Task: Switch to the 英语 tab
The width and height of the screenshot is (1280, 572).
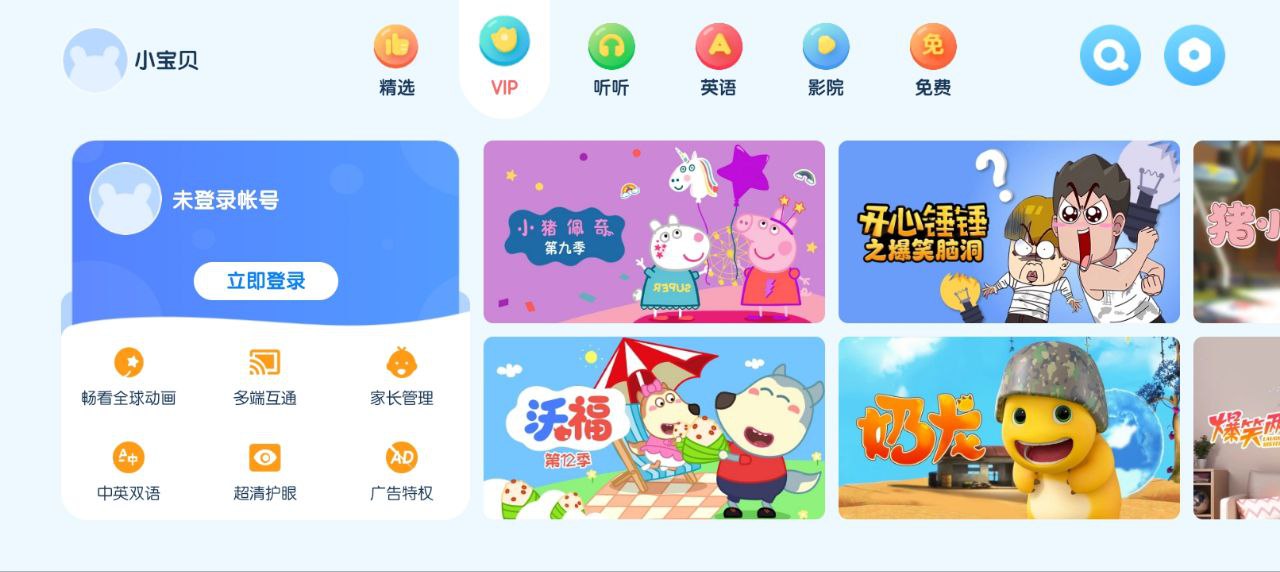Action: coord(718,60)
